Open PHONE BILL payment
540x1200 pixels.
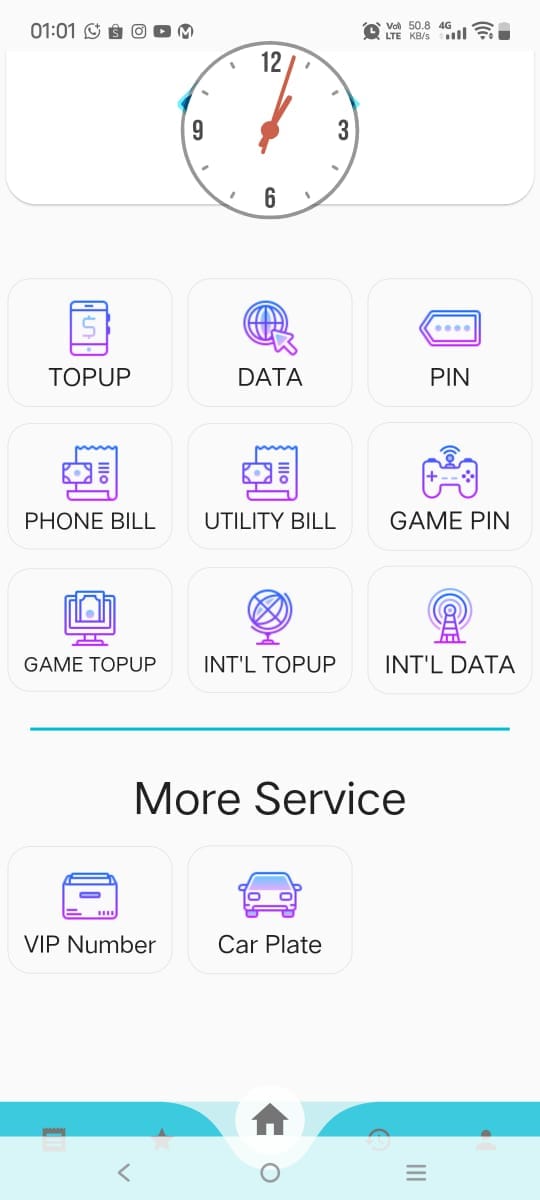[90, 486]
